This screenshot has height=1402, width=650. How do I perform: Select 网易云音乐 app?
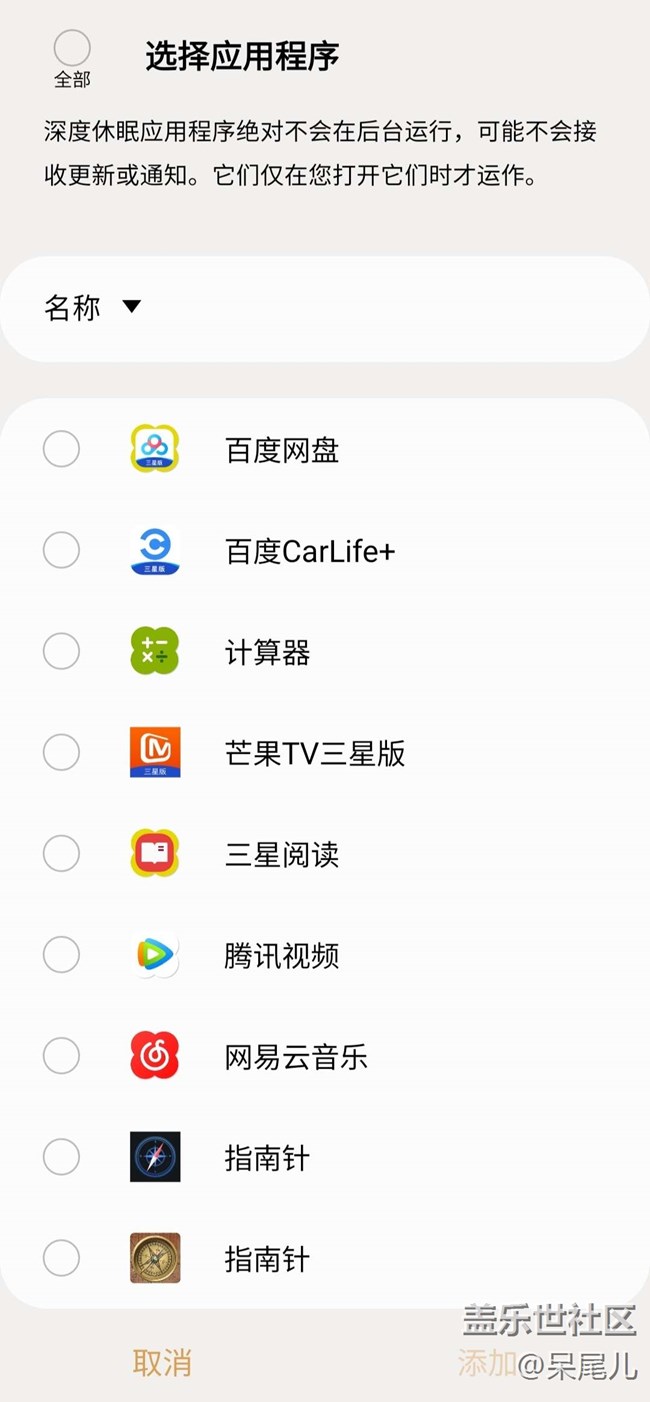[x=61, y=1055]
